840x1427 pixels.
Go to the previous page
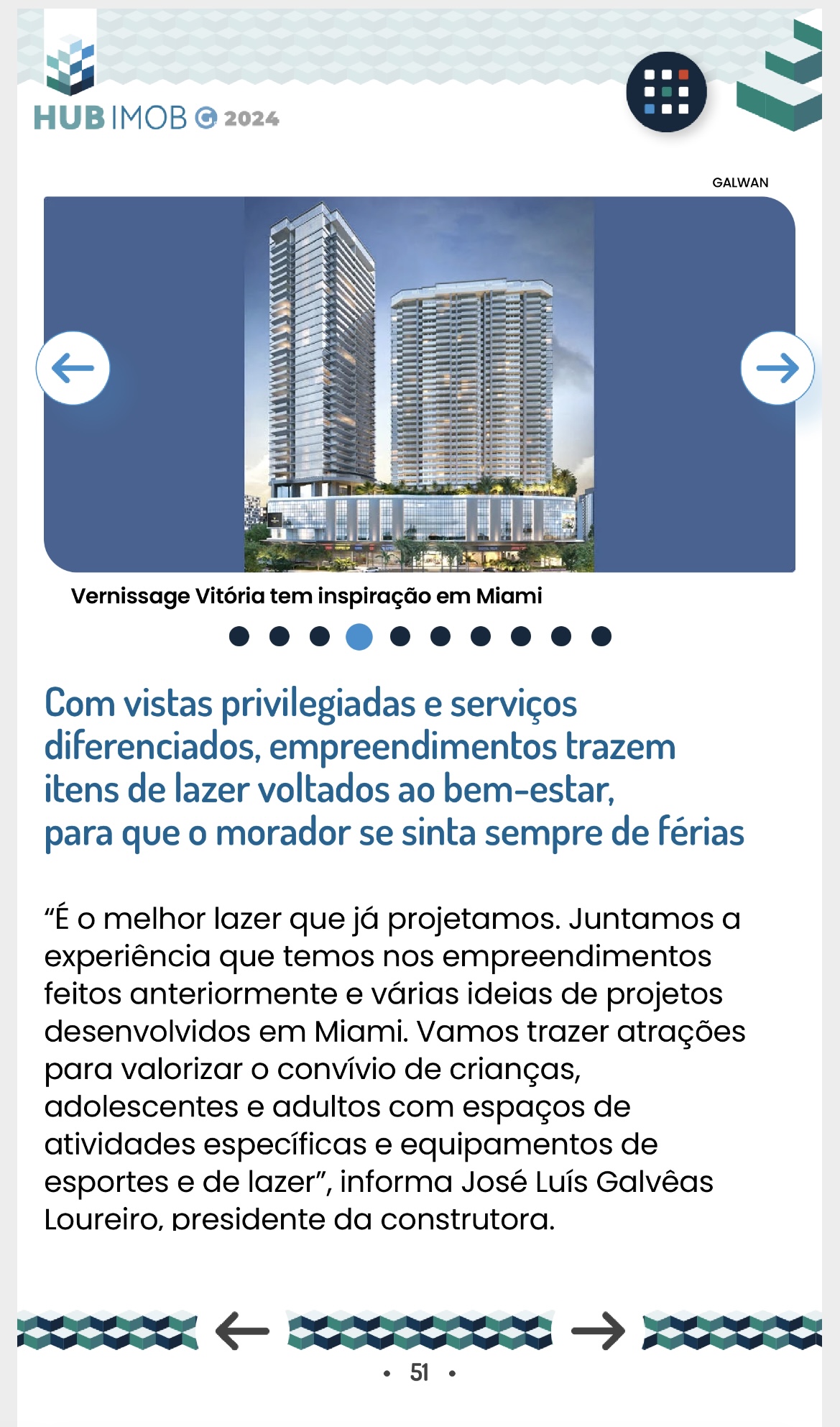point(242,1331)
